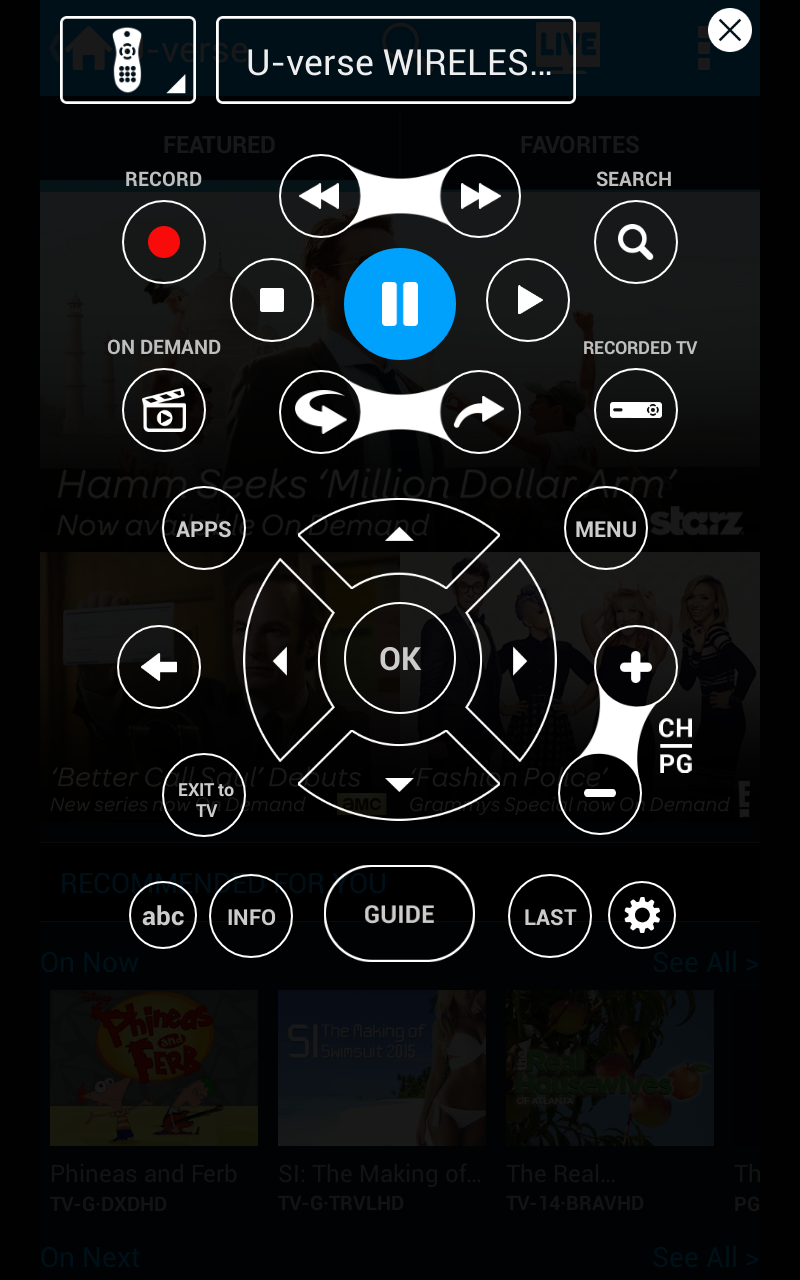Rewind the current program
The width and height of the screenshot is (800, 1280).
pyautogui.click(x=320, y=196)
